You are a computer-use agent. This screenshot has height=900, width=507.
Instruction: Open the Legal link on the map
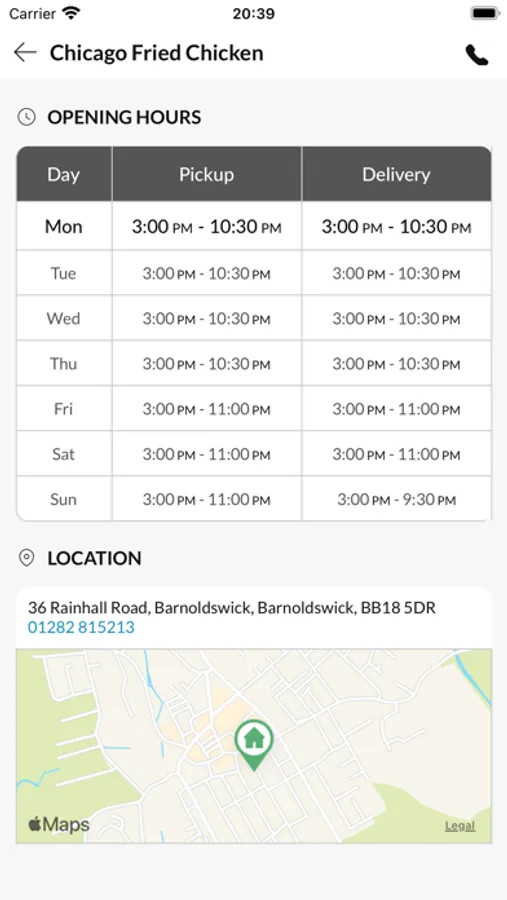(460, 826)
